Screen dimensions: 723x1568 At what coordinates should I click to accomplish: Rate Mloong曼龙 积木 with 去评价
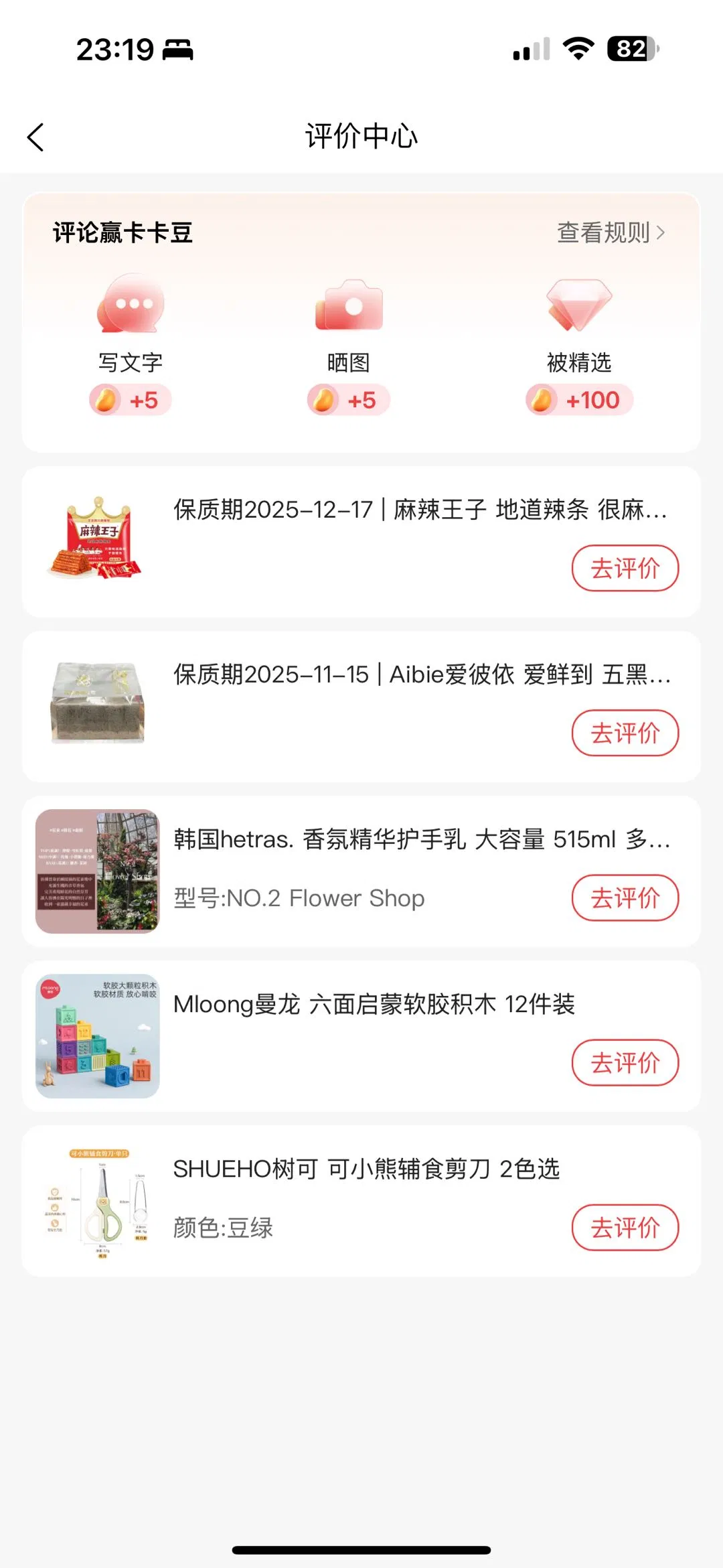625,1063
